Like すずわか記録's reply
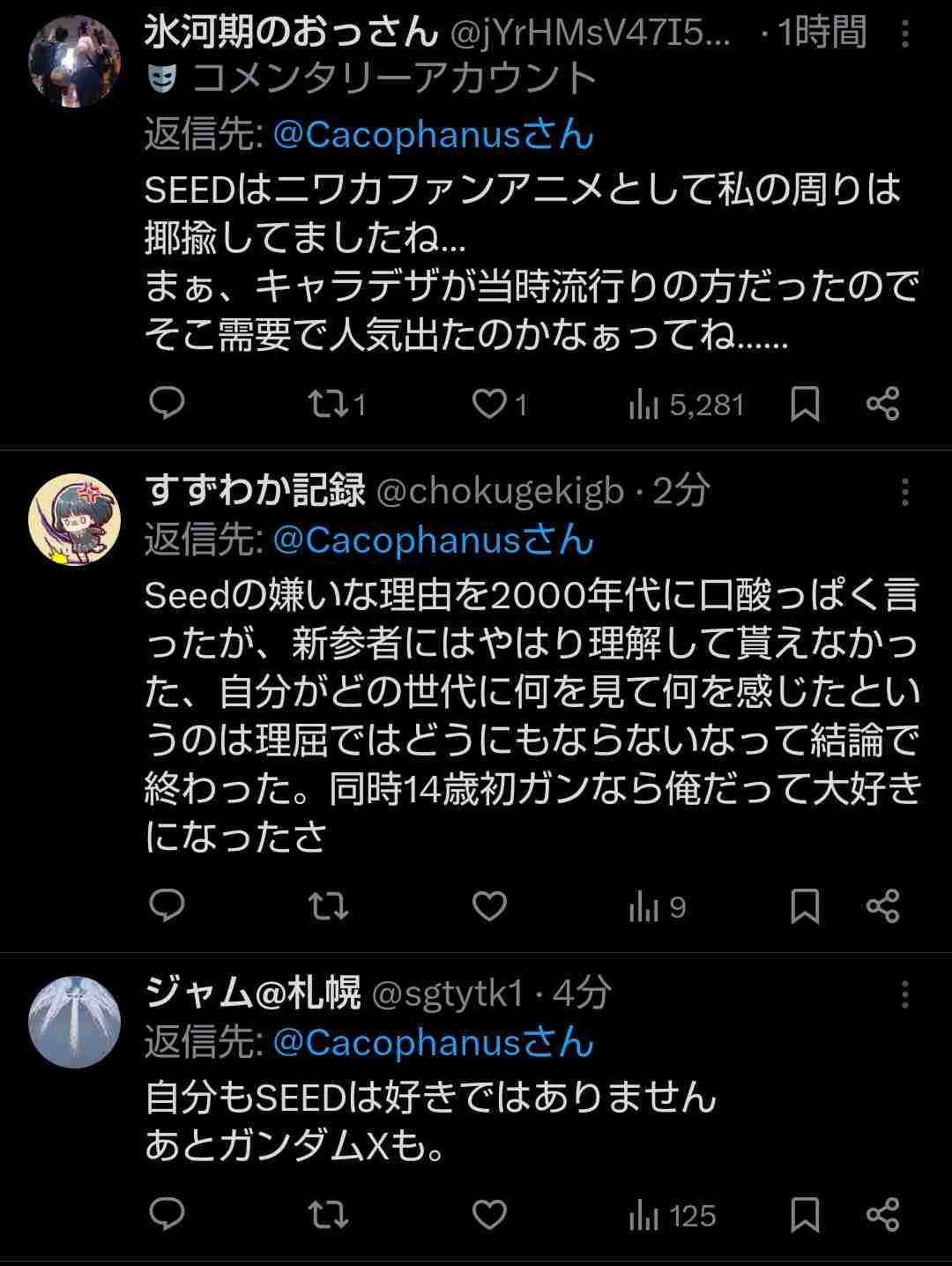Screen dimensions: 952x1266 [489, 906]
